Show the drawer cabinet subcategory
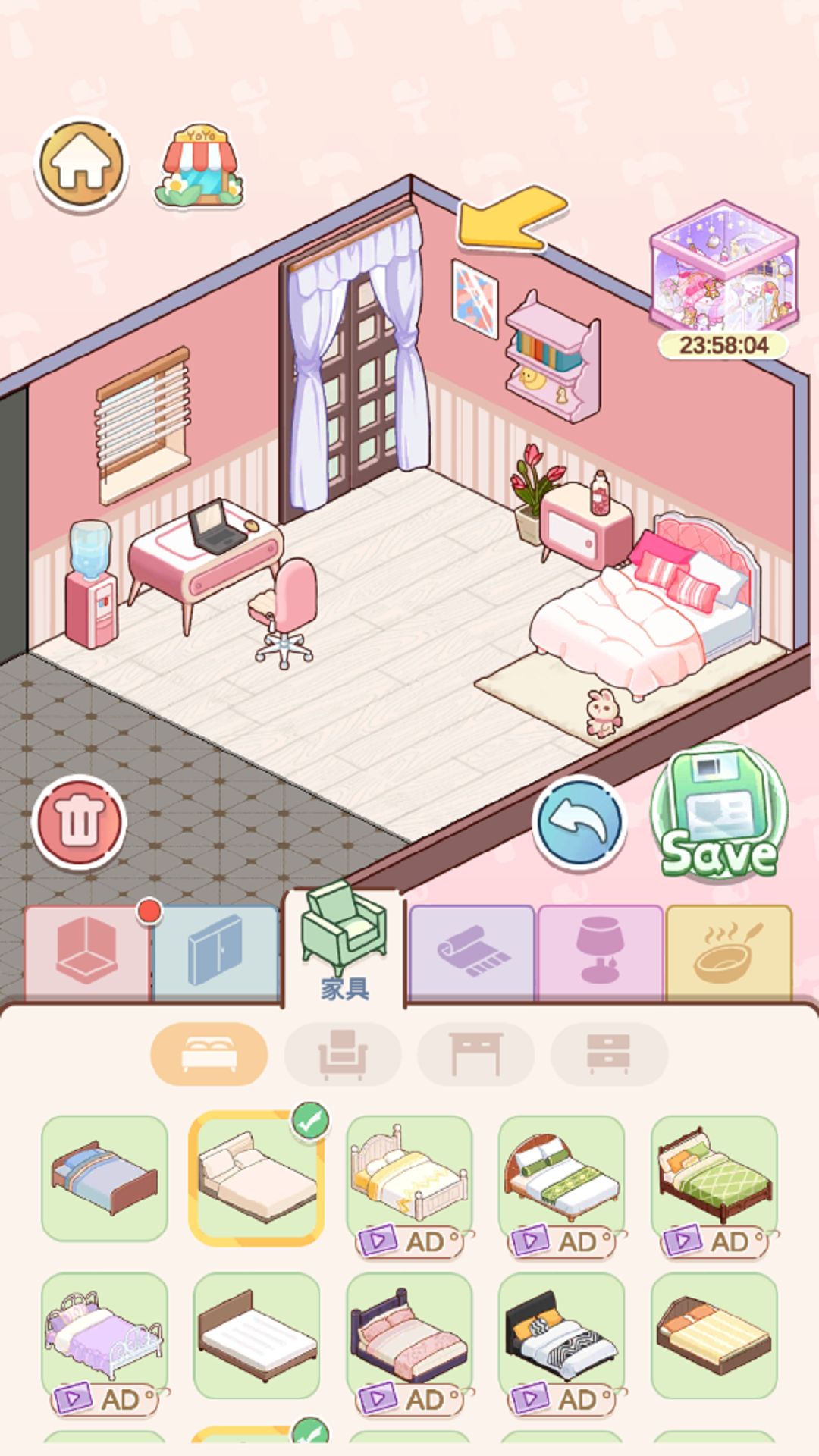819x1456 pixels. (609, 1053)
